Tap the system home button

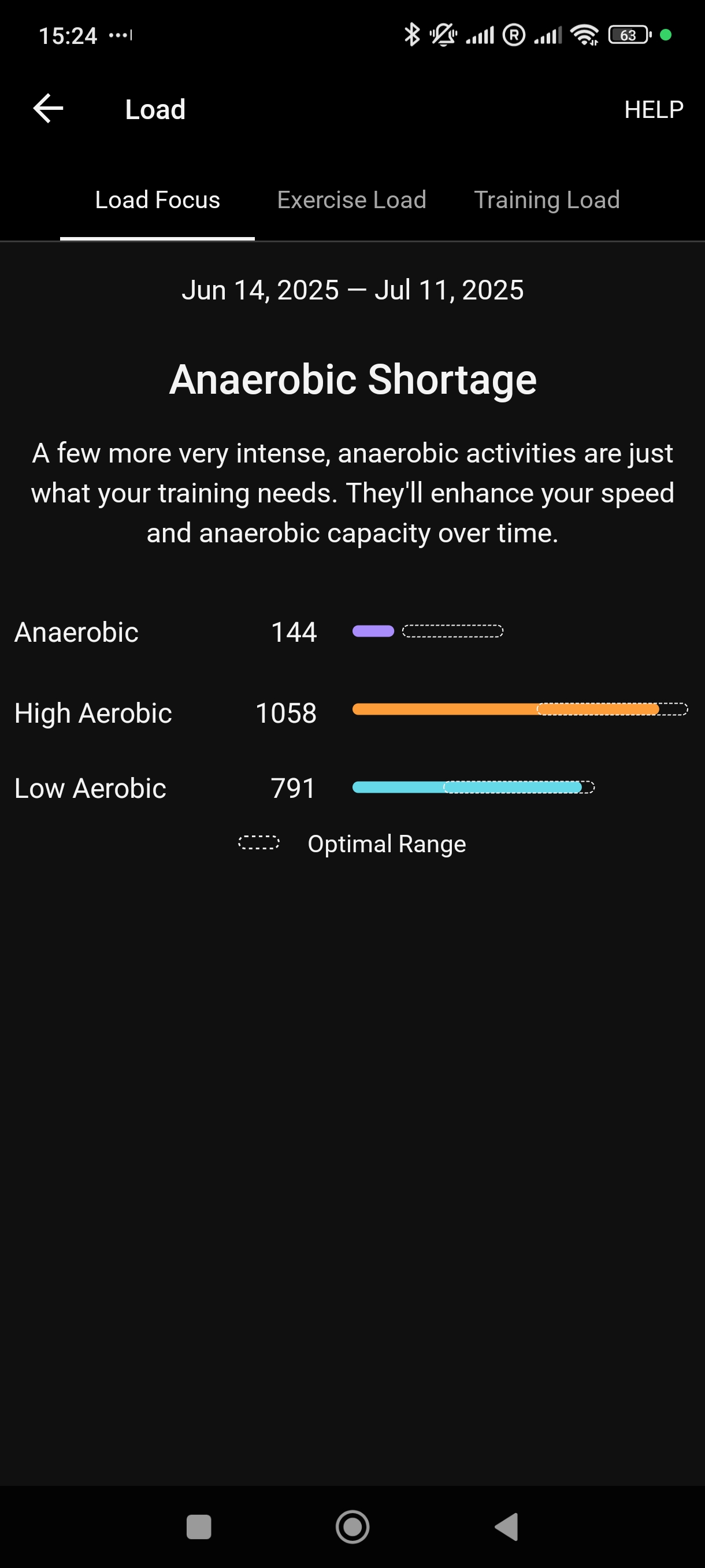coord(352,1526)
